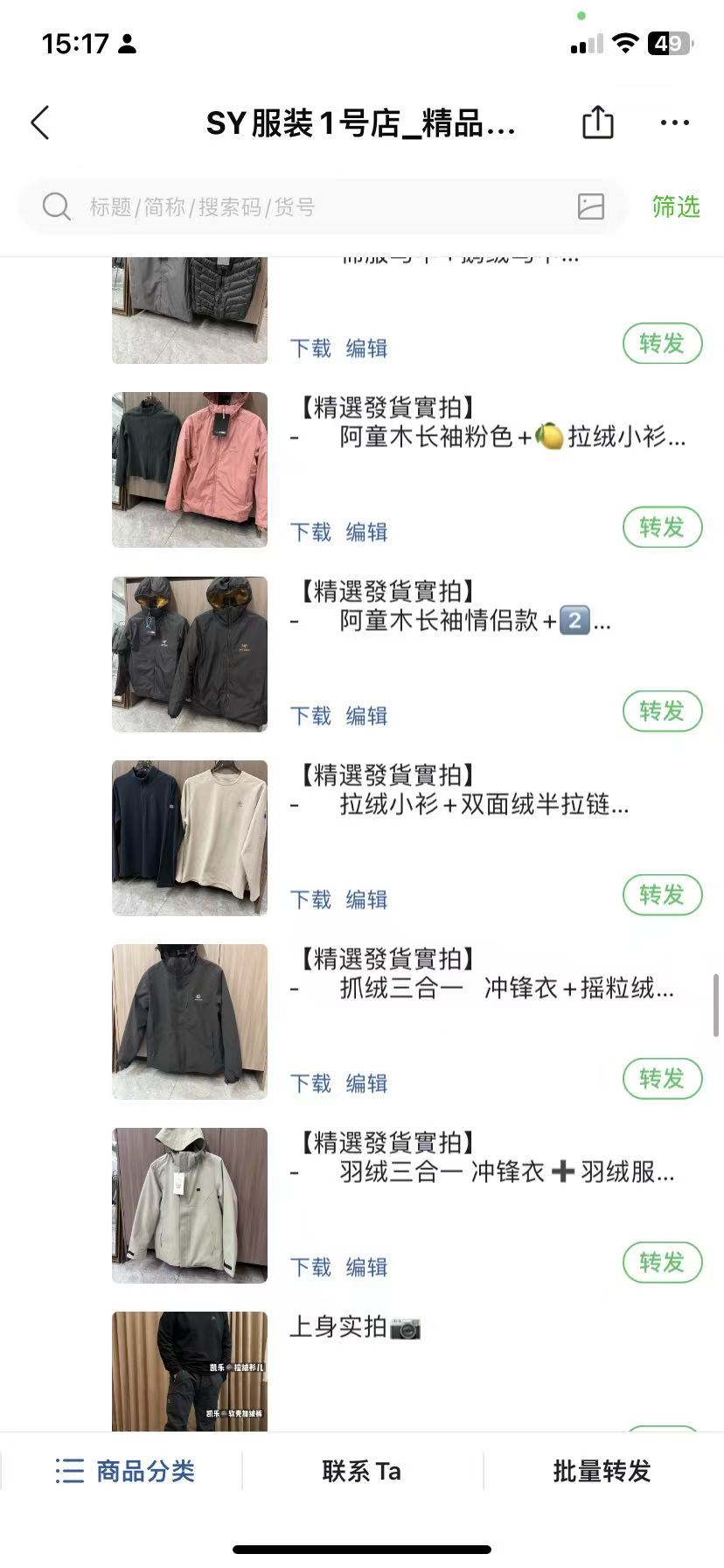Open the three-dot overflow menu
The height and width of the screenshot is (1568, 724).
click(x=674, y=123)
